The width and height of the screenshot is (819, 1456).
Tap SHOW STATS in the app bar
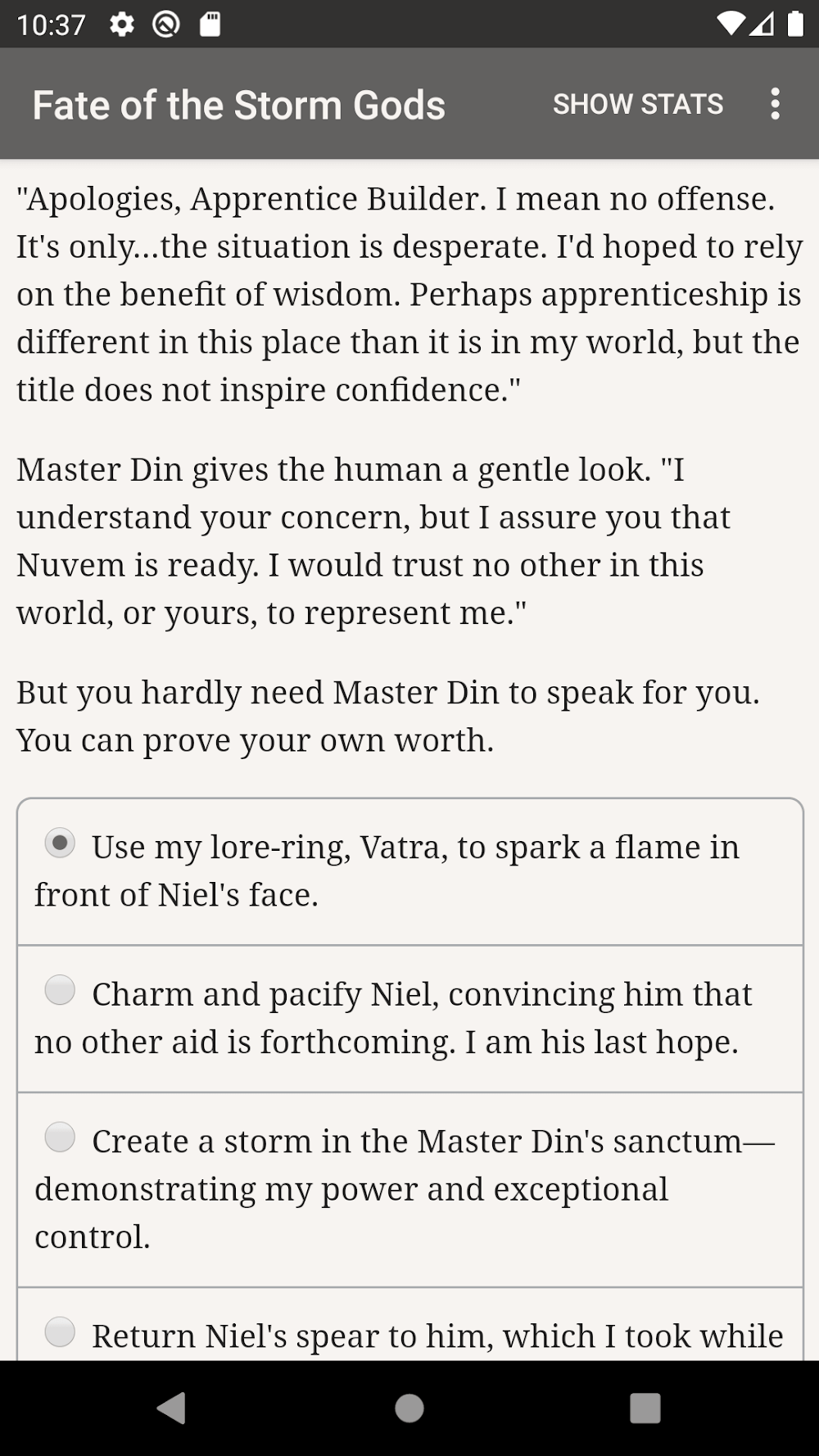tap(637, 104)
